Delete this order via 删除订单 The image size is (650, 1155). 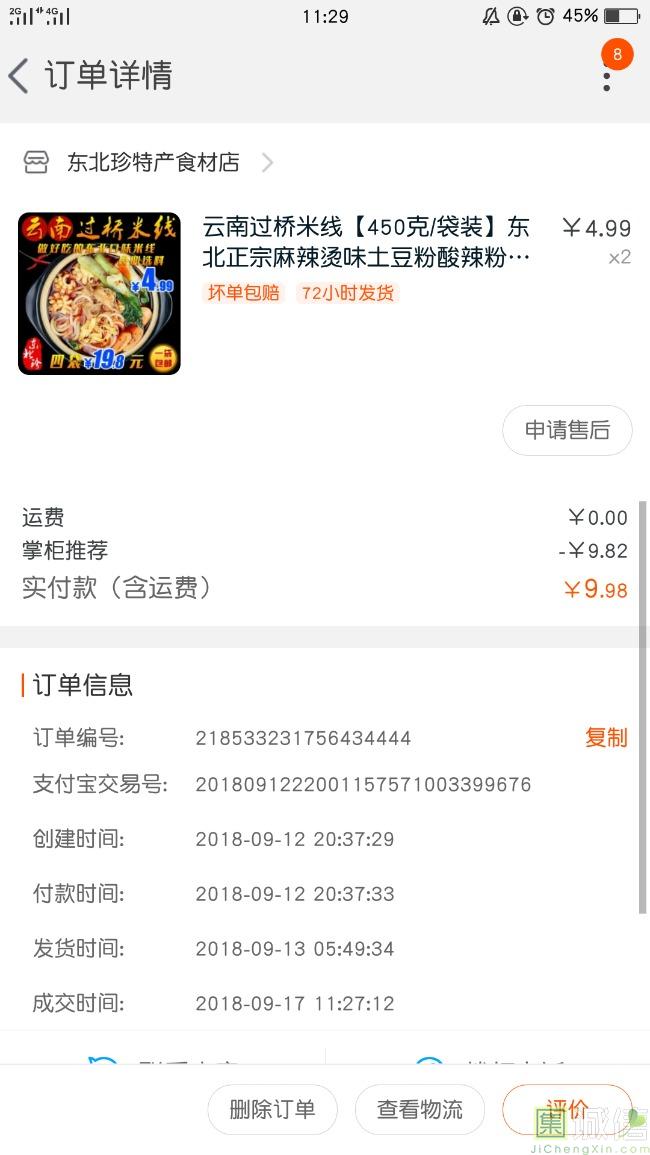[x=272, y=1109]
